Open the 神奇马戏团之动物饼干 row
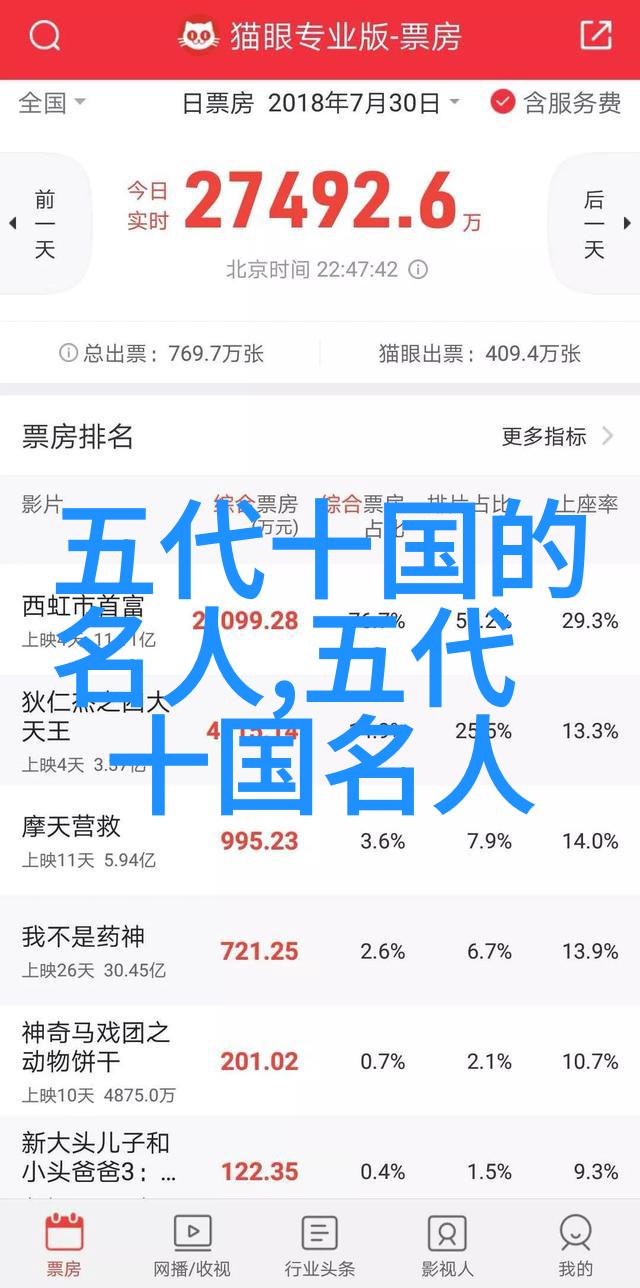This screenshot has height=1288, width=640. tap(320, 1060)
